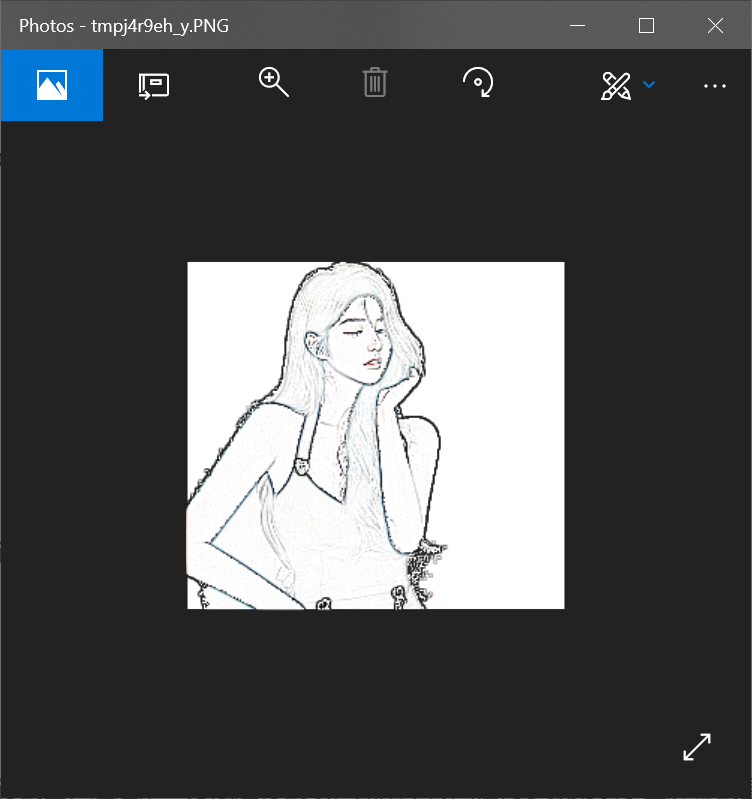The image size is (752, 799).
Task: Minimize the Photos window
Action: point(578,26)
